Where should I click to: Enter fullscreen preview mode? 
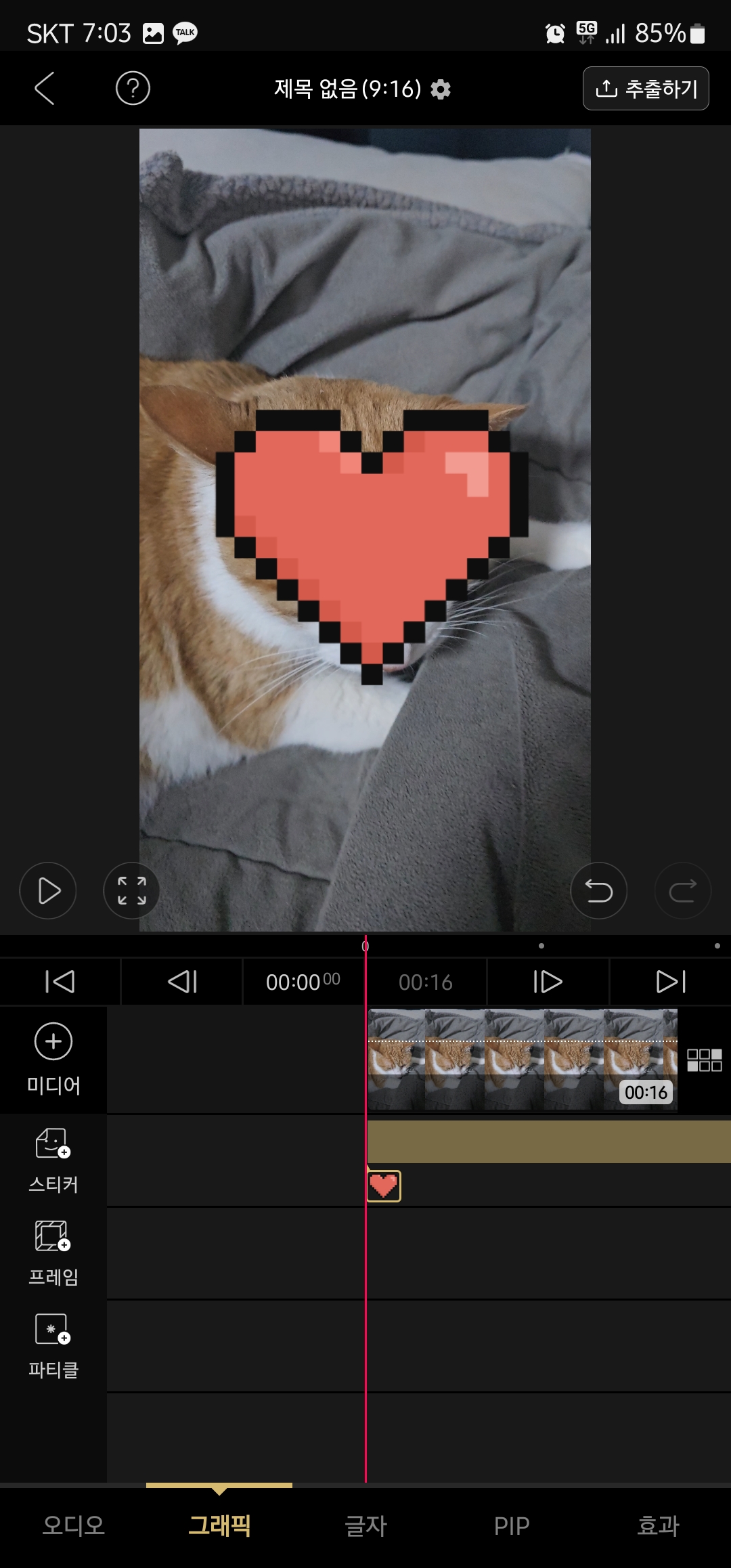131,890
